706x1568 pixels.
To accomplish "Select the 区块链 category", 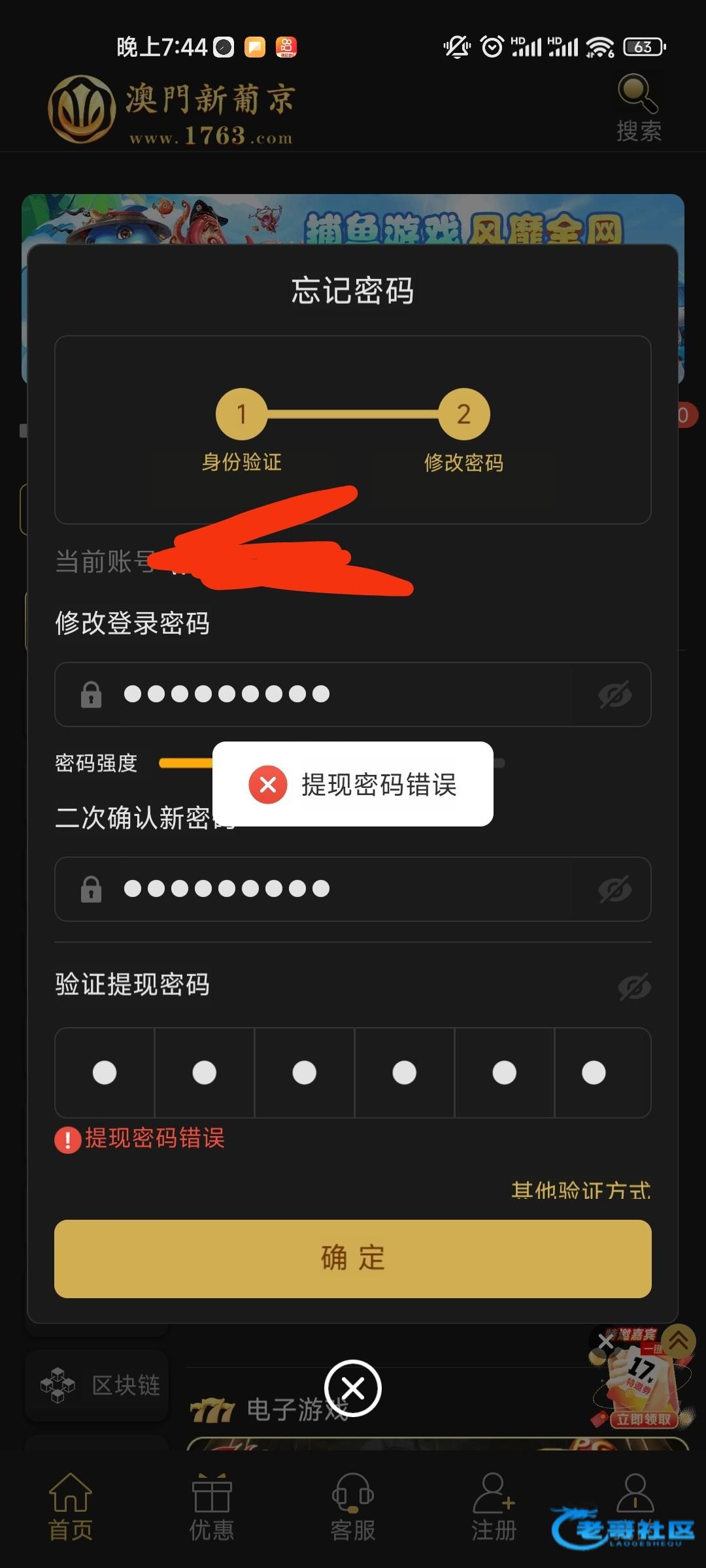I will 98,1385.
